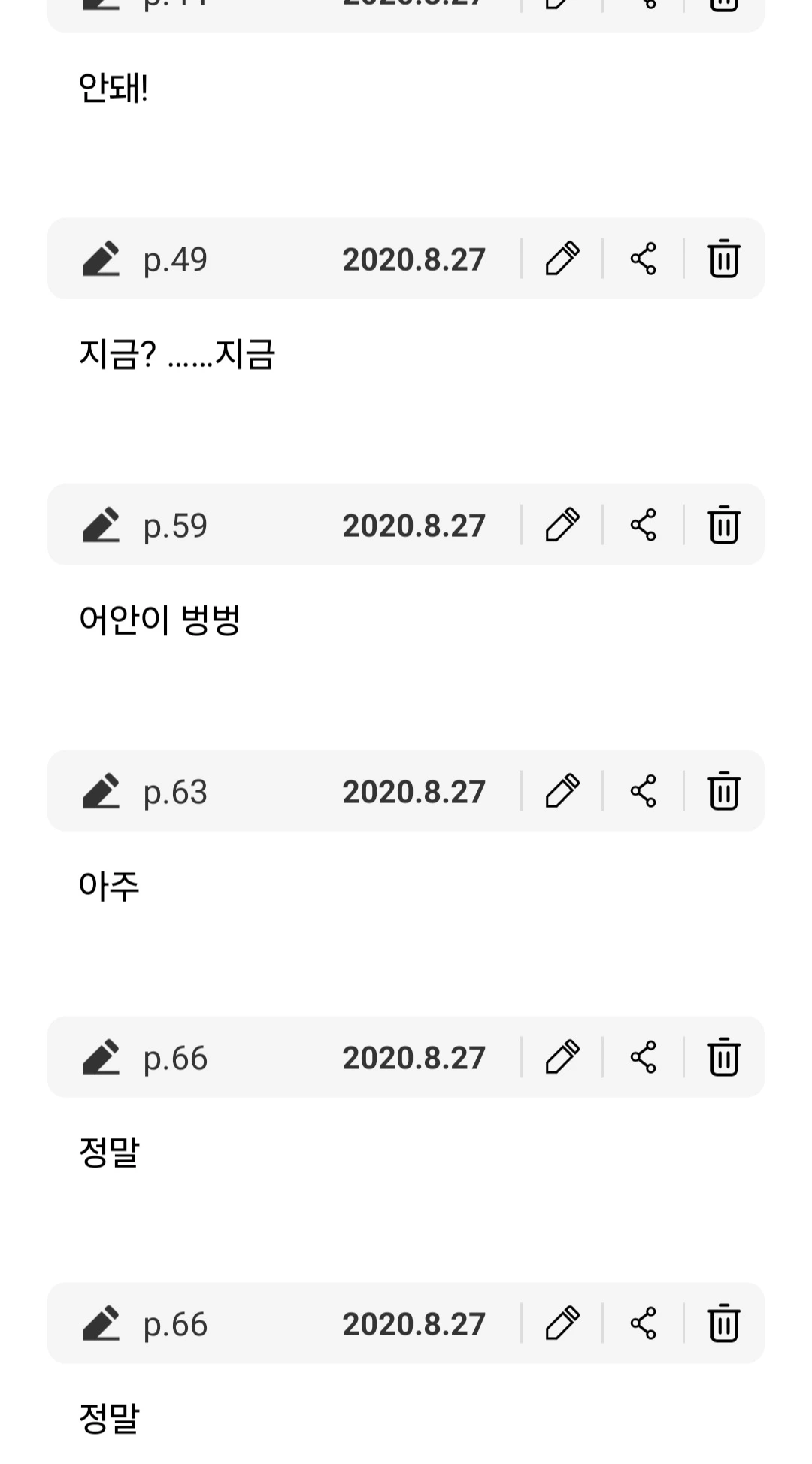The width and height of the screenshot is (812, 1464).
Task: Open the highlight "어안이 벙벙"
Action: [159, 620]
